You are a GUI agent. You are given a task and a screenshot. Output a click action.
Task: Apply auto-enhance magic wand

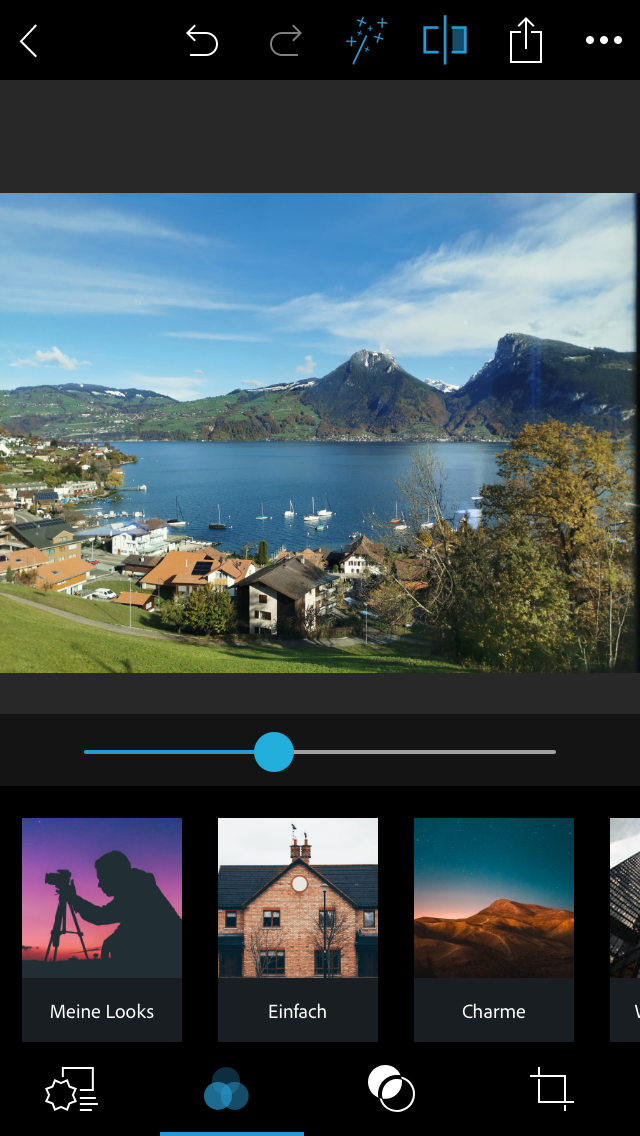[366, 41]
